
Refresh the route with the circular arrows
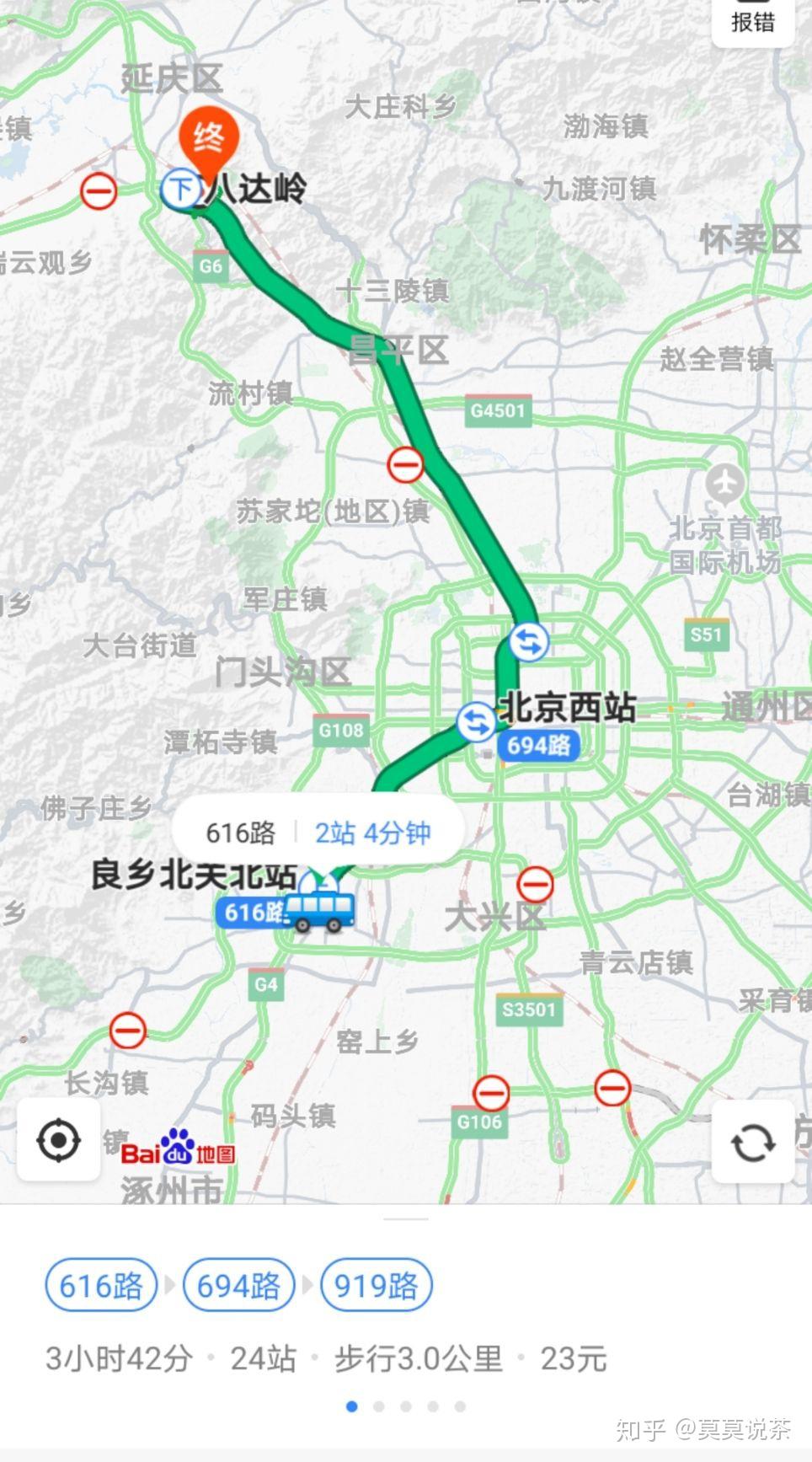pyautogui.click(x=752, y=1142)
